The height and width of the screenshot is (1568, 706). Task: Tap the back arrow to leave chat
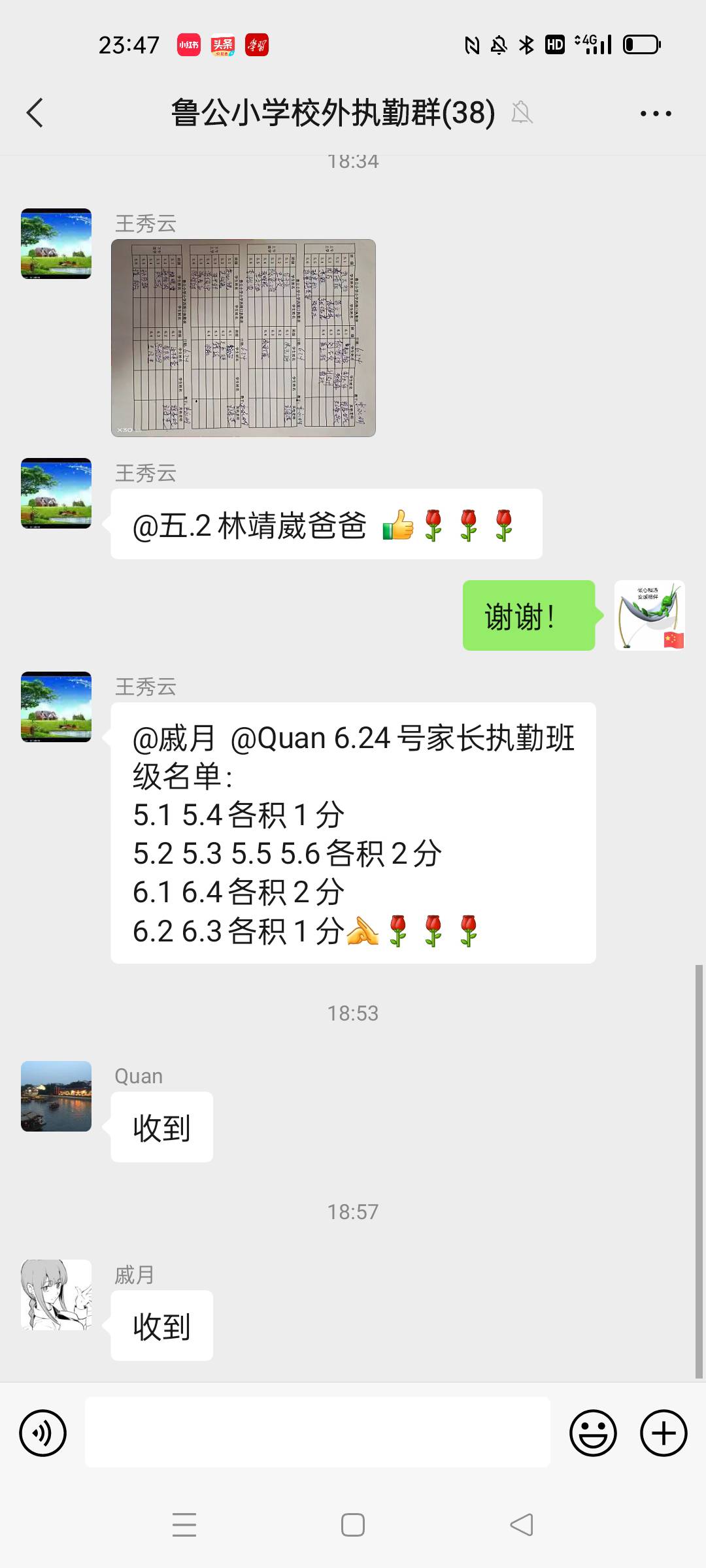[35, 112]
